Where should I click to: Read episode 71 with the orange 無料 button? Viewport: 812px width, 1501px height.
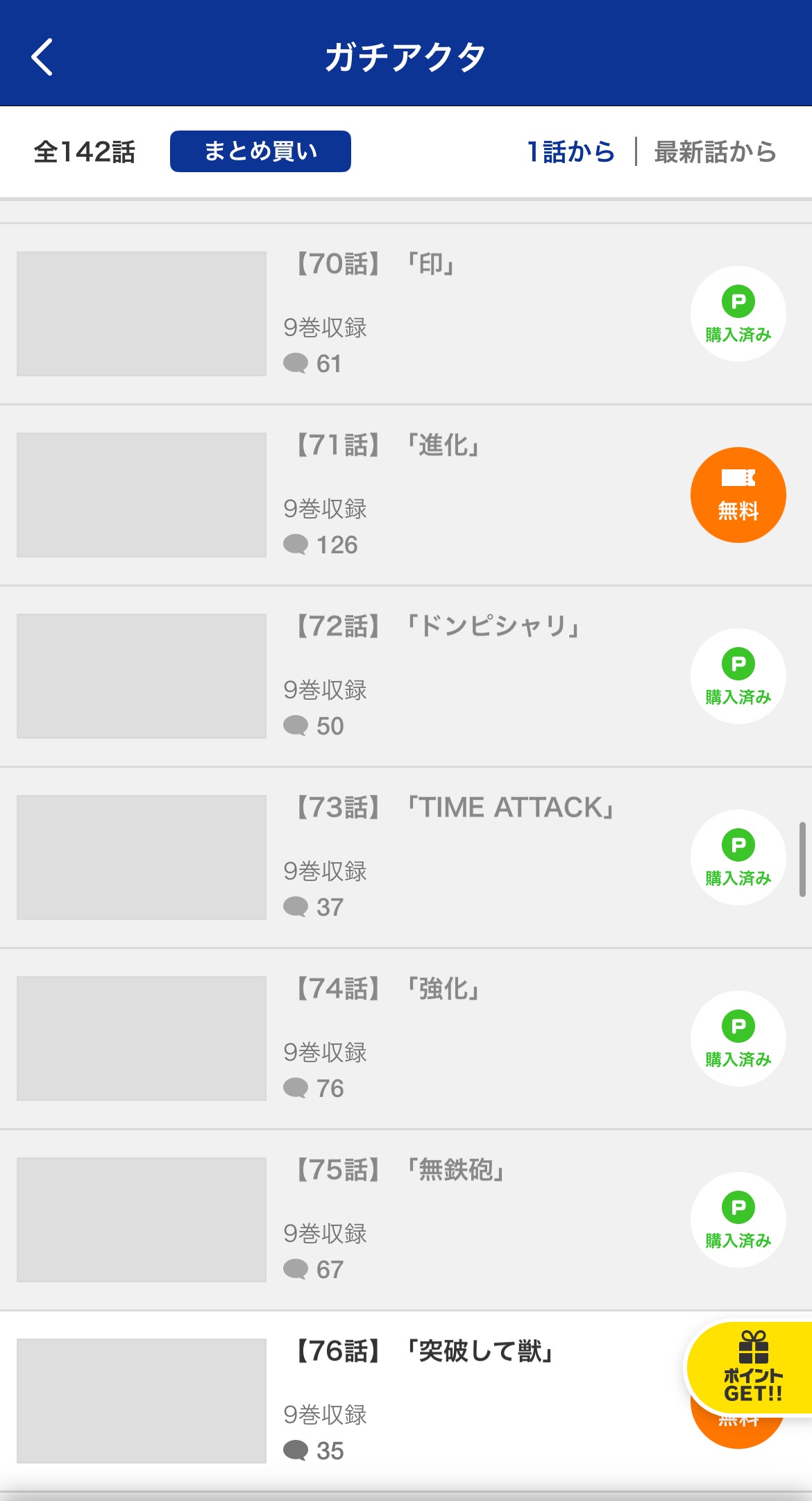[738, 495]
